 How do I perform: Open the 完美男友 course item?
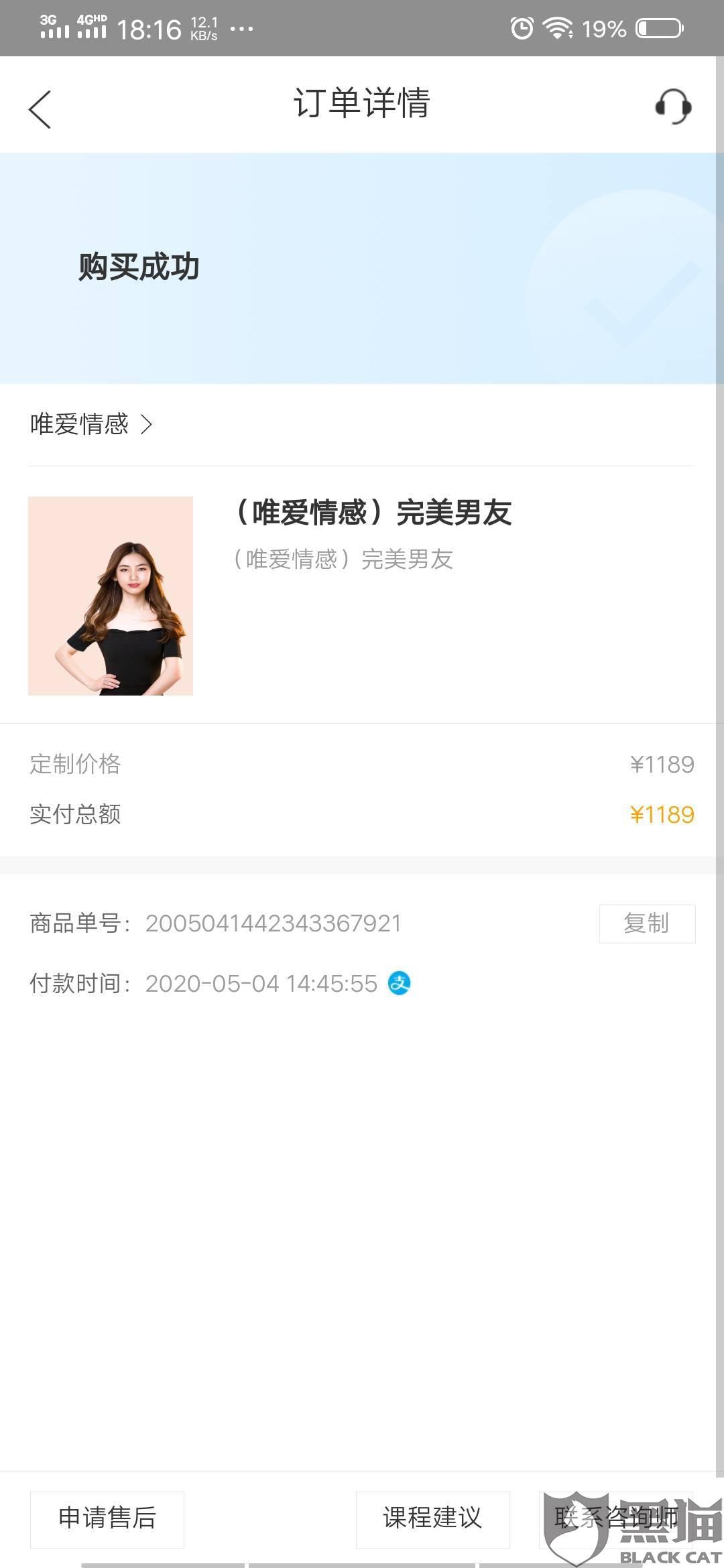372,513
